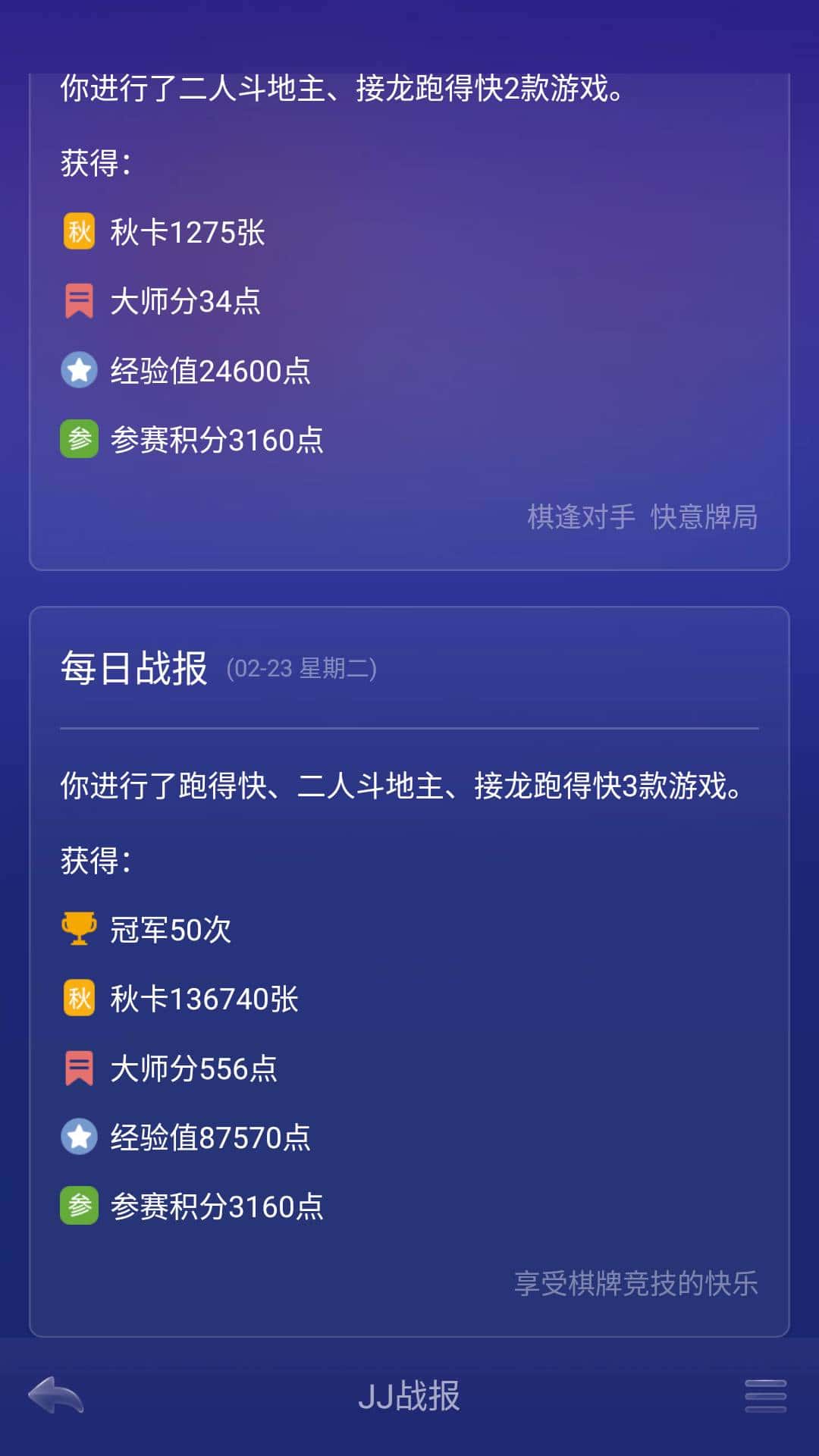Tap the blue star icon next to 经验值87570点
This screenshot has width=819, height=1456.
point(78,1136)
